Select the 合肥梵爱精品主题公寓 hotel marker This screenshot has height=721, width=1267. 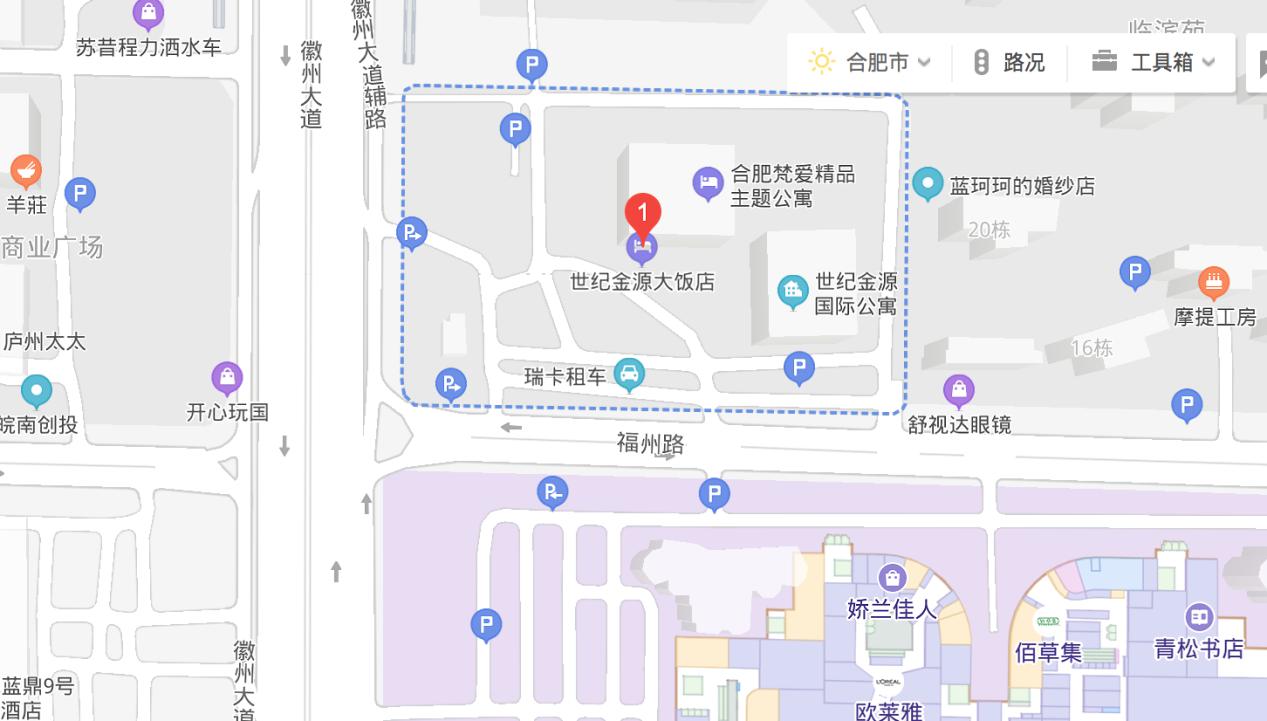click(708, 183)
